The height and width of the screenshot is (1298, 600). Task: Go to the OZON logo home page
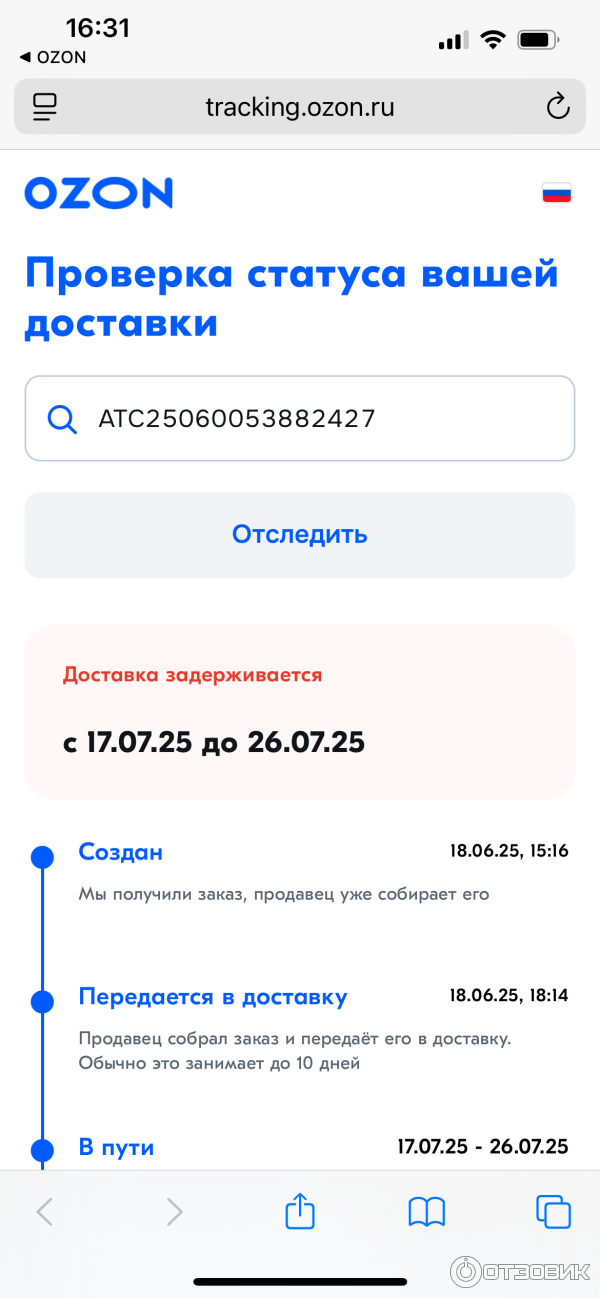98,193
